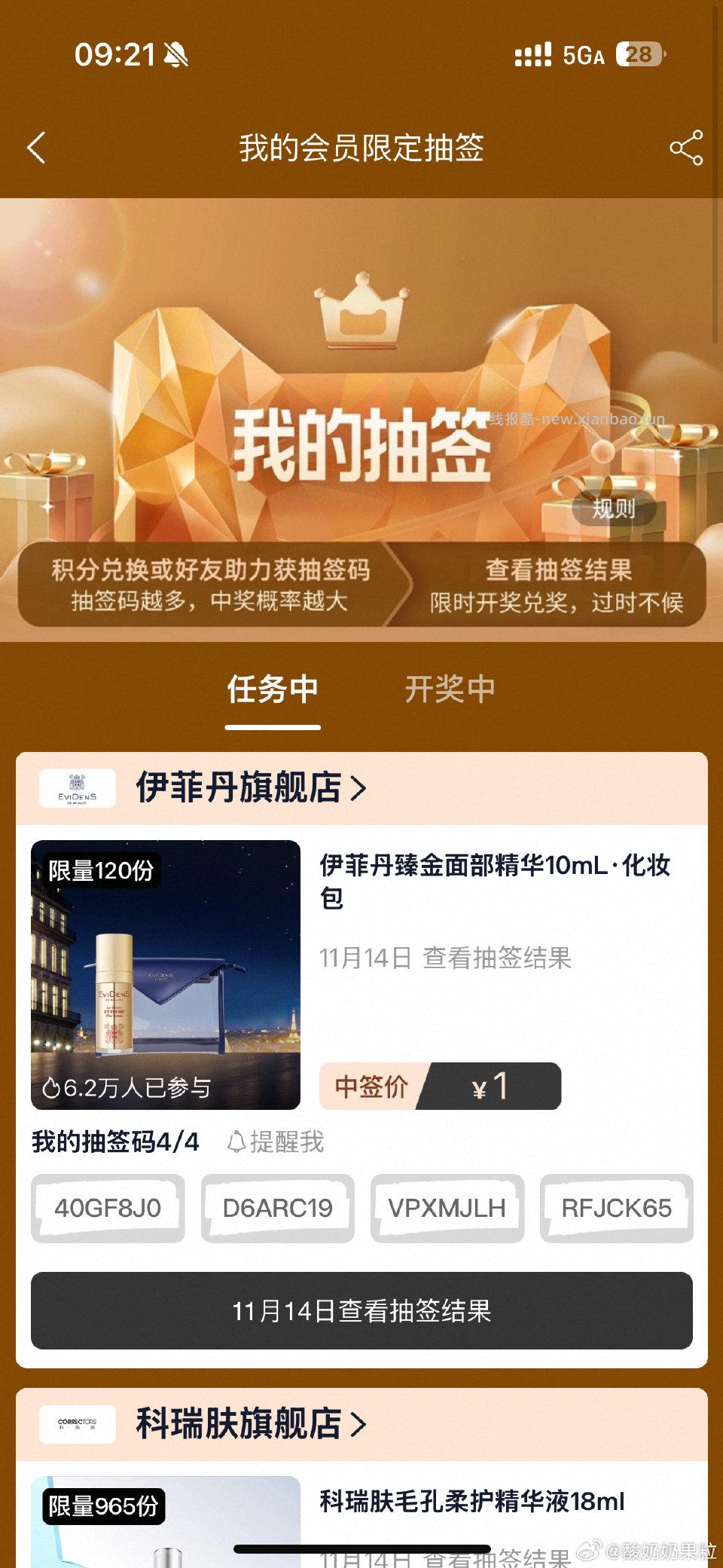Tap the 5G network indicator
Screen dimensions: 723x1568
click(x=584, y=54)
